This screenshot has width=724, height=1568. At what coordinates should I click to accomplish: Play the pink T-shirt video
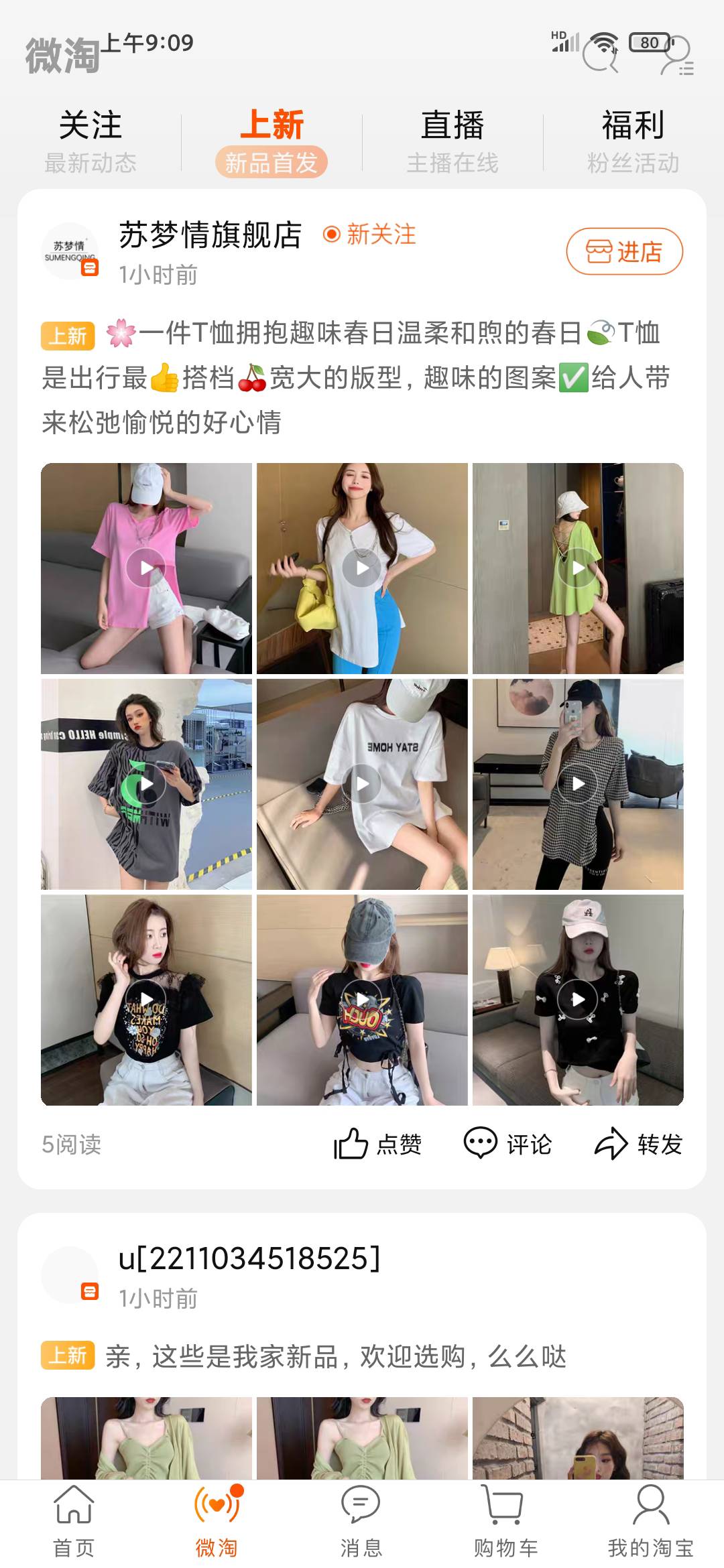point(146,568)
